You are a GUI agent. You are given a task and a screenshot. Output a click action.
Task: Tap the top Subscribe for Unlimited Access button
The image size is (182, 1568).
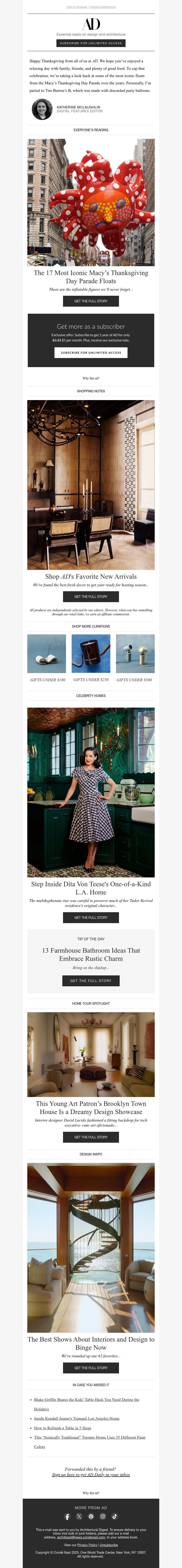point(91,43)
